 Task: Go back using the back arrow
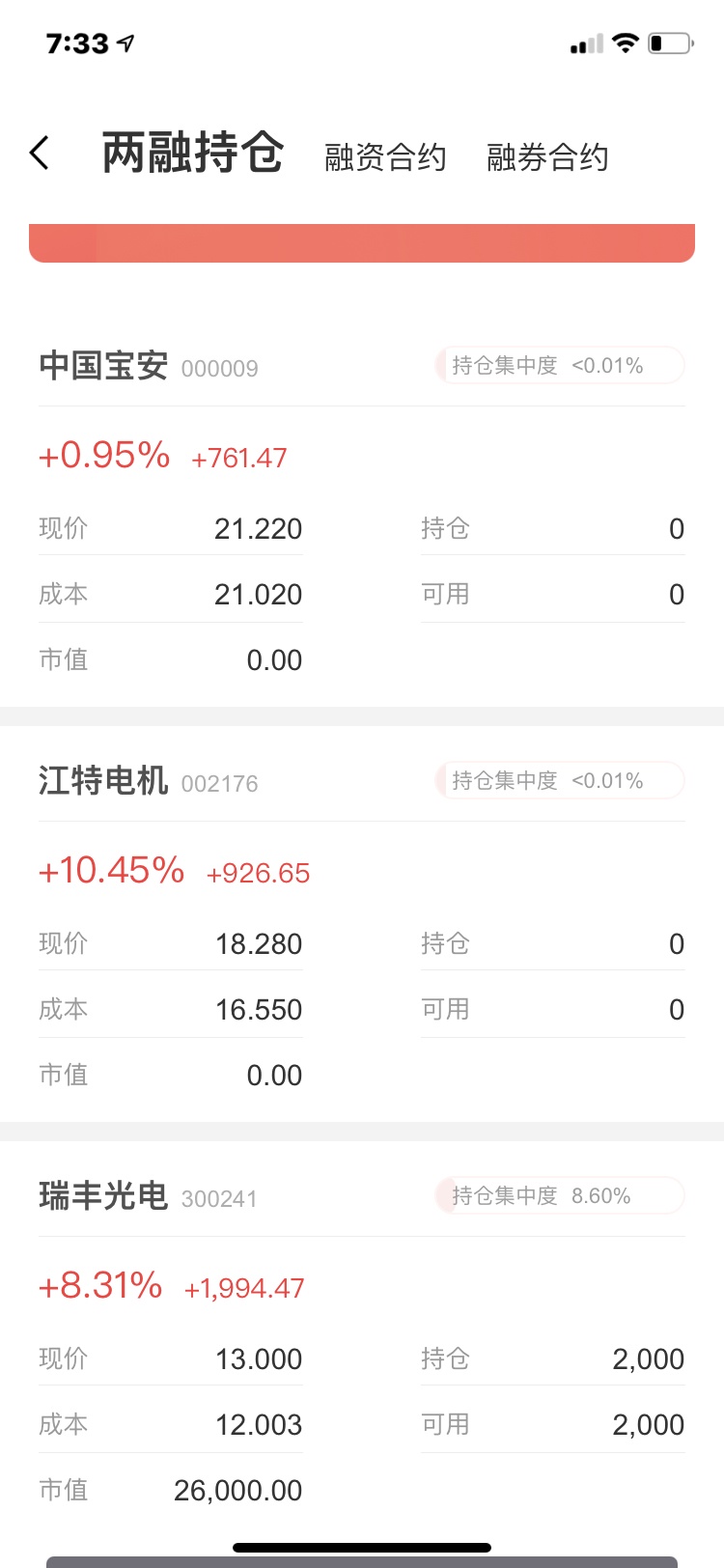point(40,153)
